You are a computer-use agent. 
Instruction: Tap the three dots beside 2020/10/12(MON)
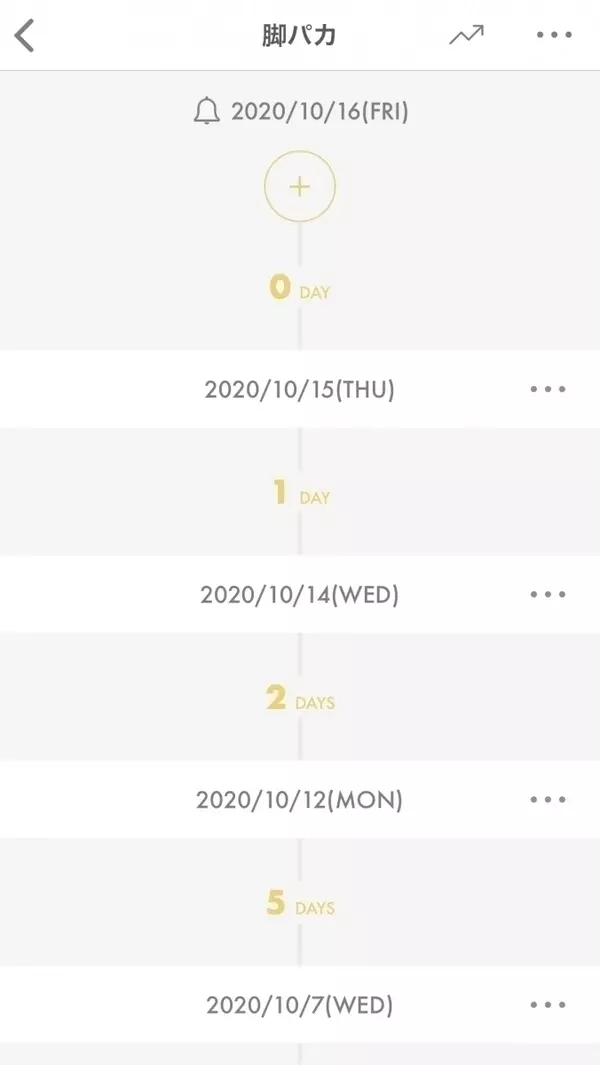pos(548,800)
